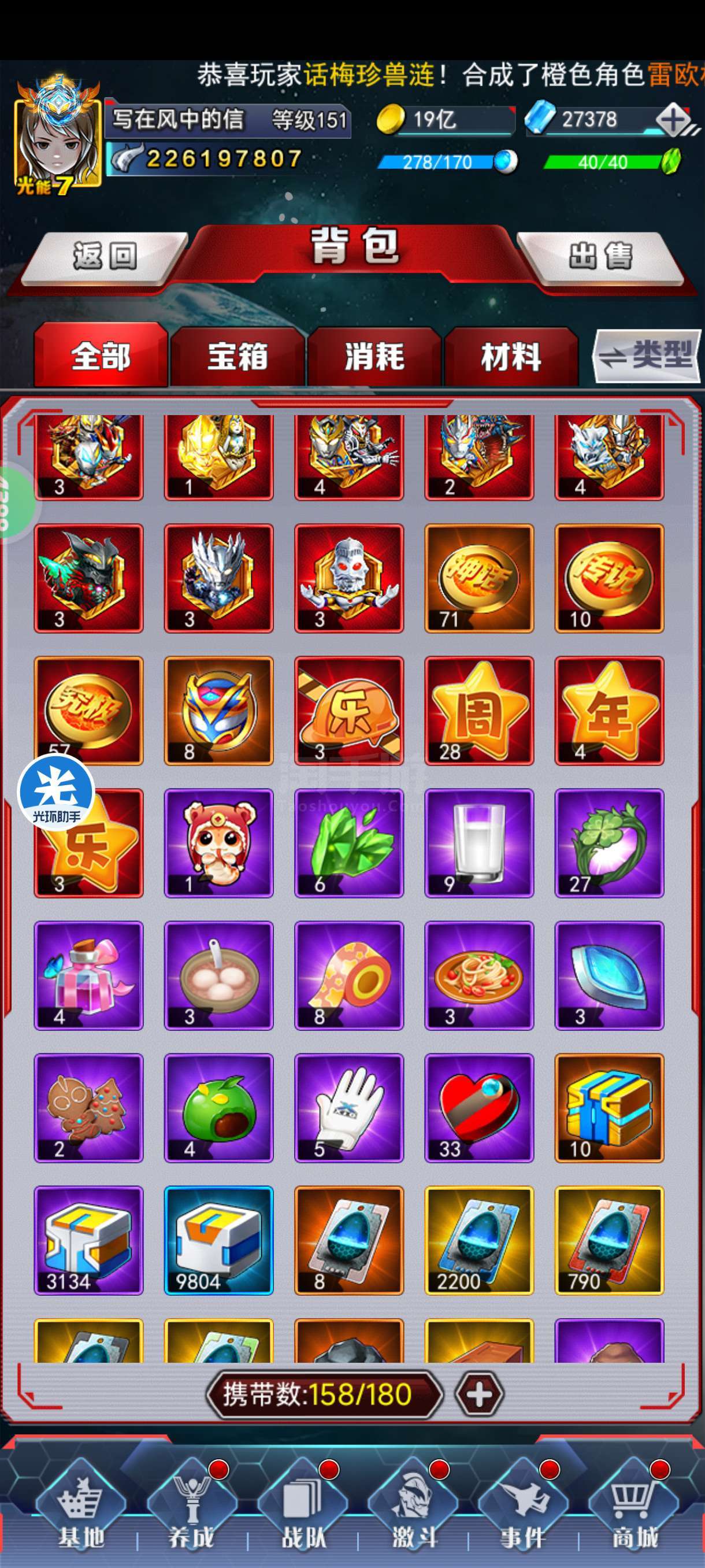Go to the 激斗 section
This screenshot has width=705, height=1568.
[x=413, y=1508]
